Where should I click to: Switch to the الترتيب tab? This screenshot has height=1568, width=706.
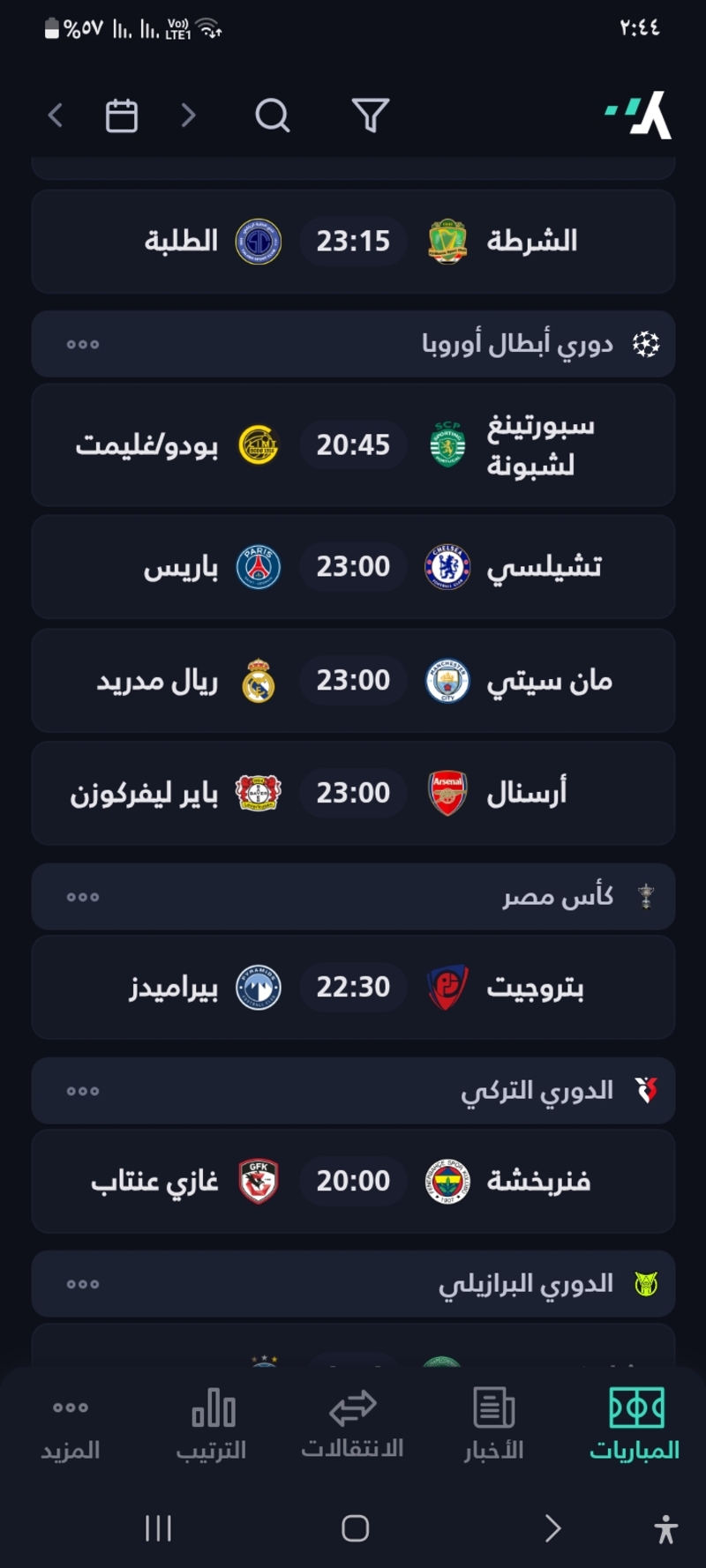[x=212, y=1423]
